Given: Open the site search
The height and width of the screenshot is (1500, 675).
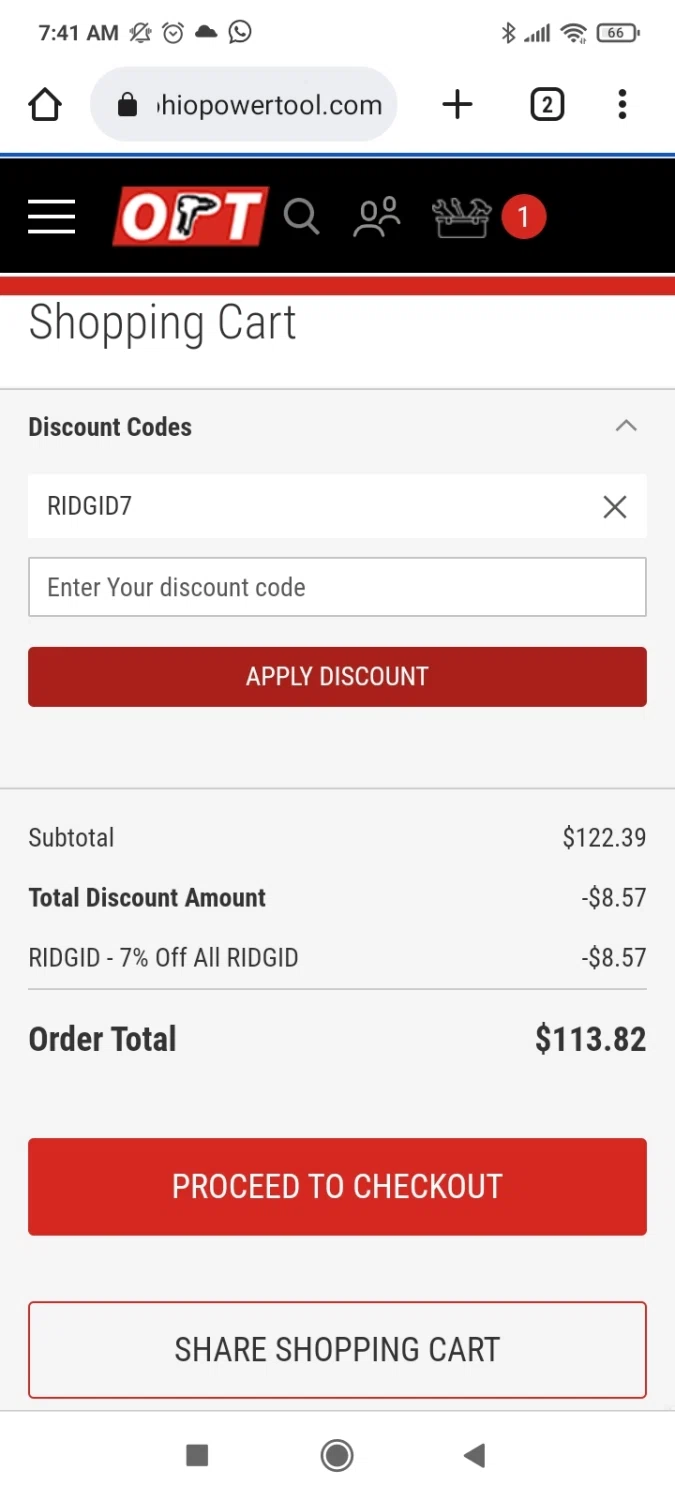Looking at the screenshot, I should (301, 216).
